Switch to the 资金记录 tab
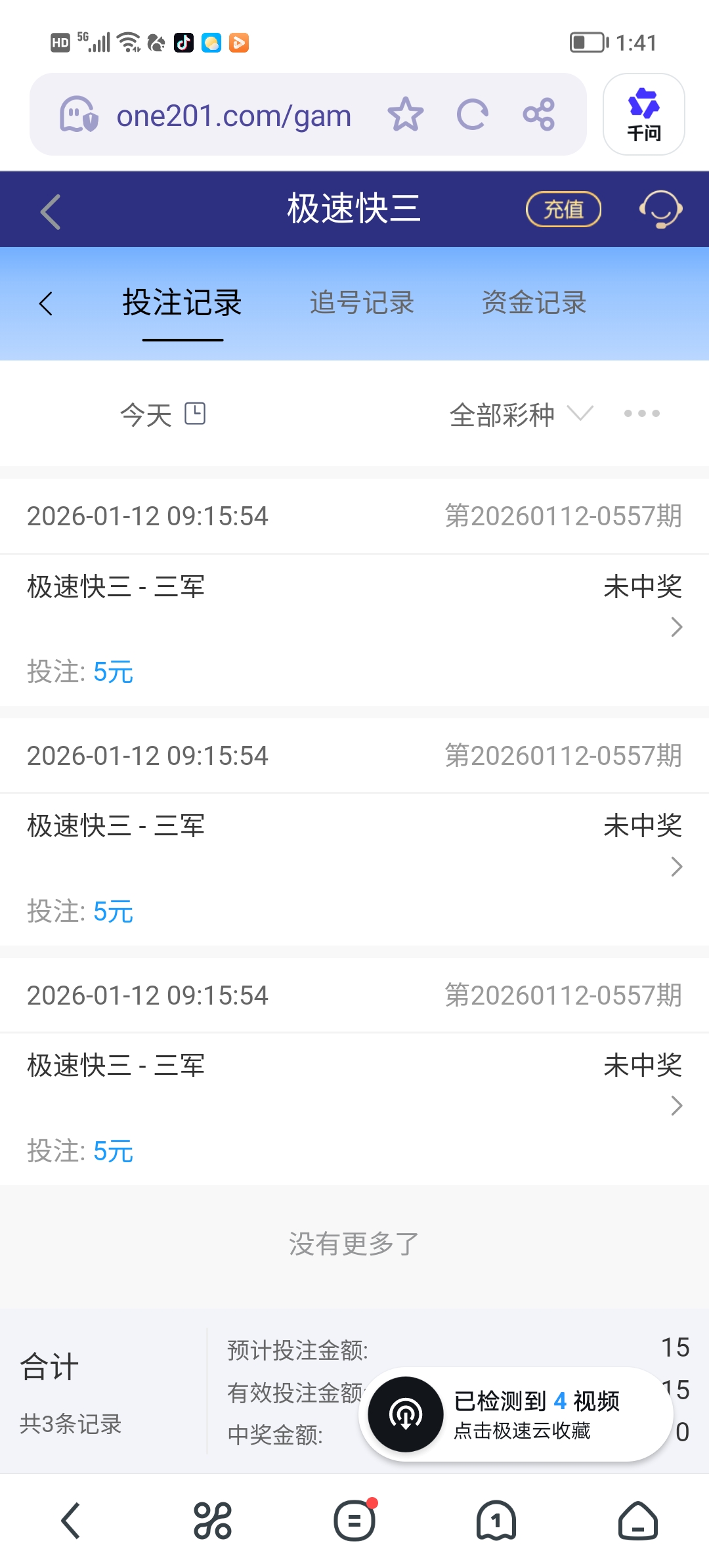Viewport: 709px width, 1568px height. [534, 303]
